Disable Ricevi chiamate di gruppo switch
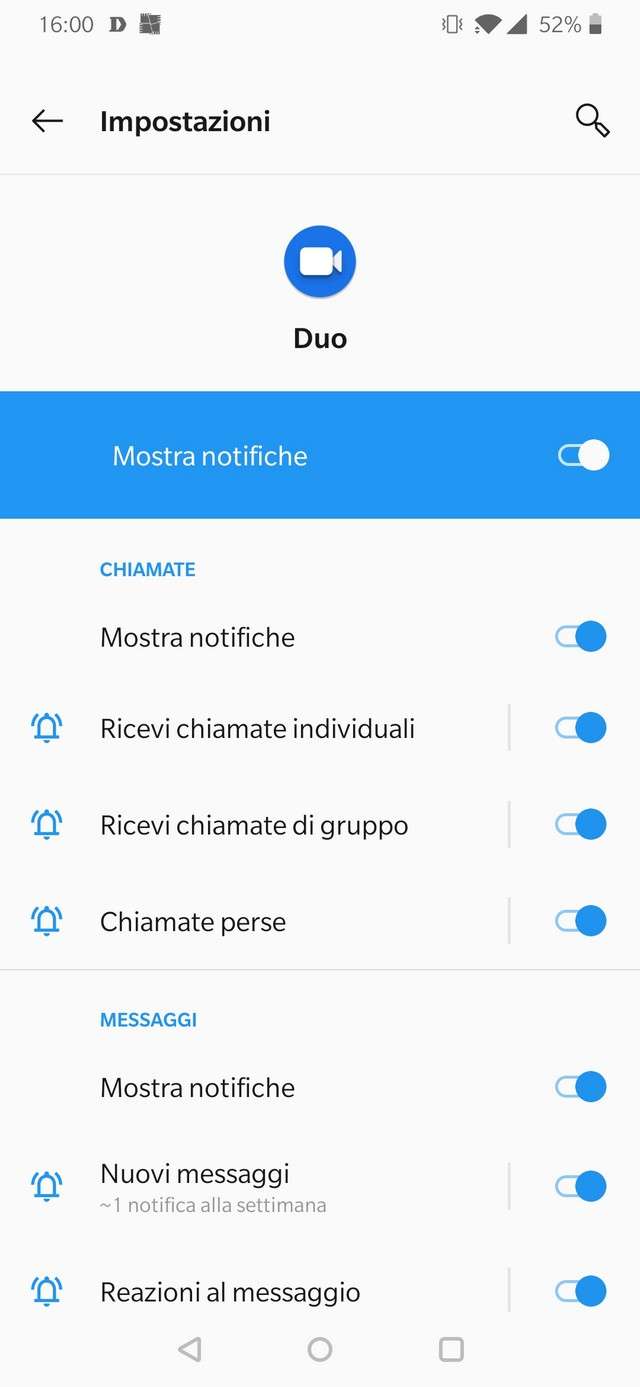Image resolution: width=640 pixels, height=1387 pixels. (x=581, y=824)
